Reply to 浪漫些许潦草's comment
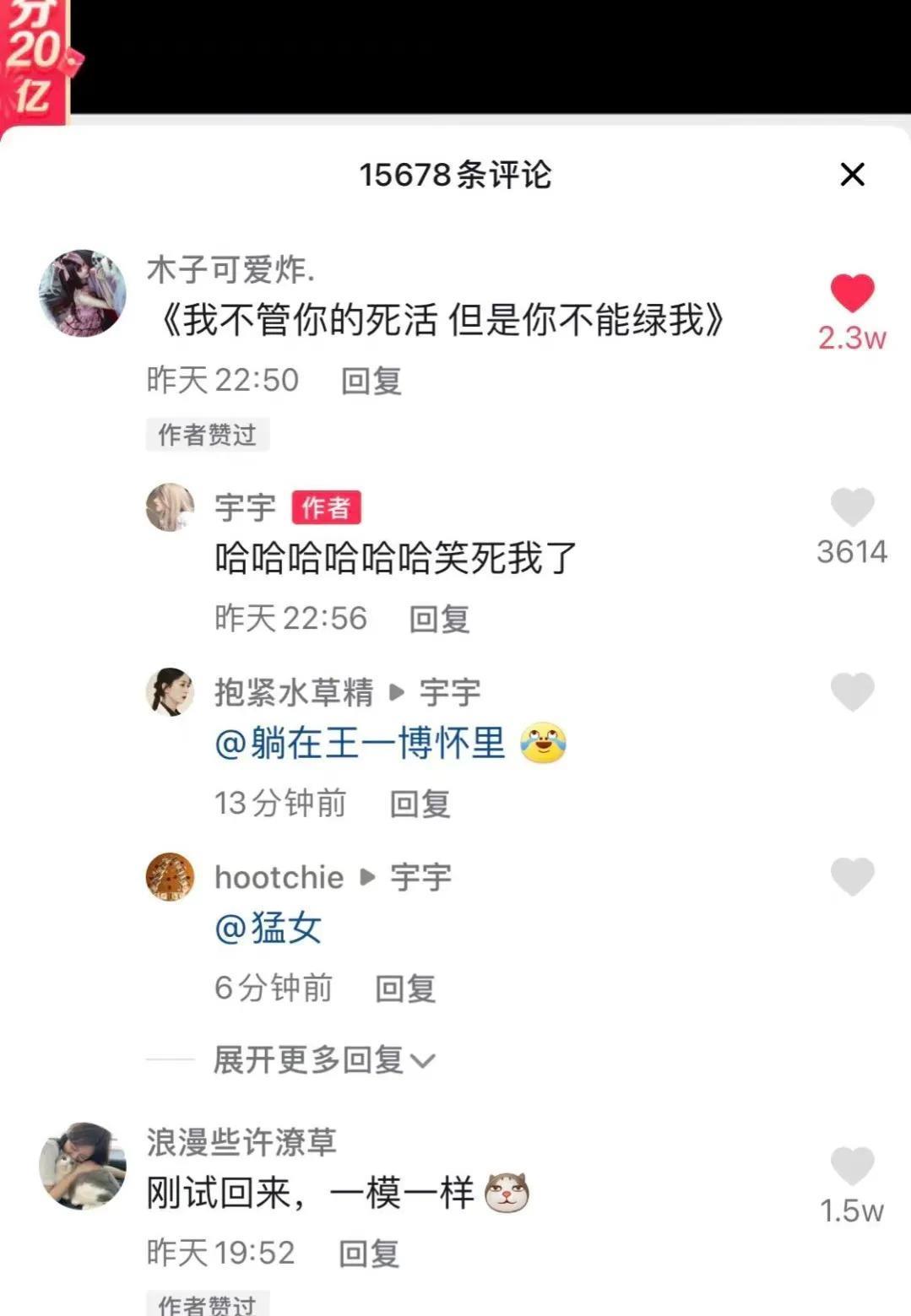 368,1254
